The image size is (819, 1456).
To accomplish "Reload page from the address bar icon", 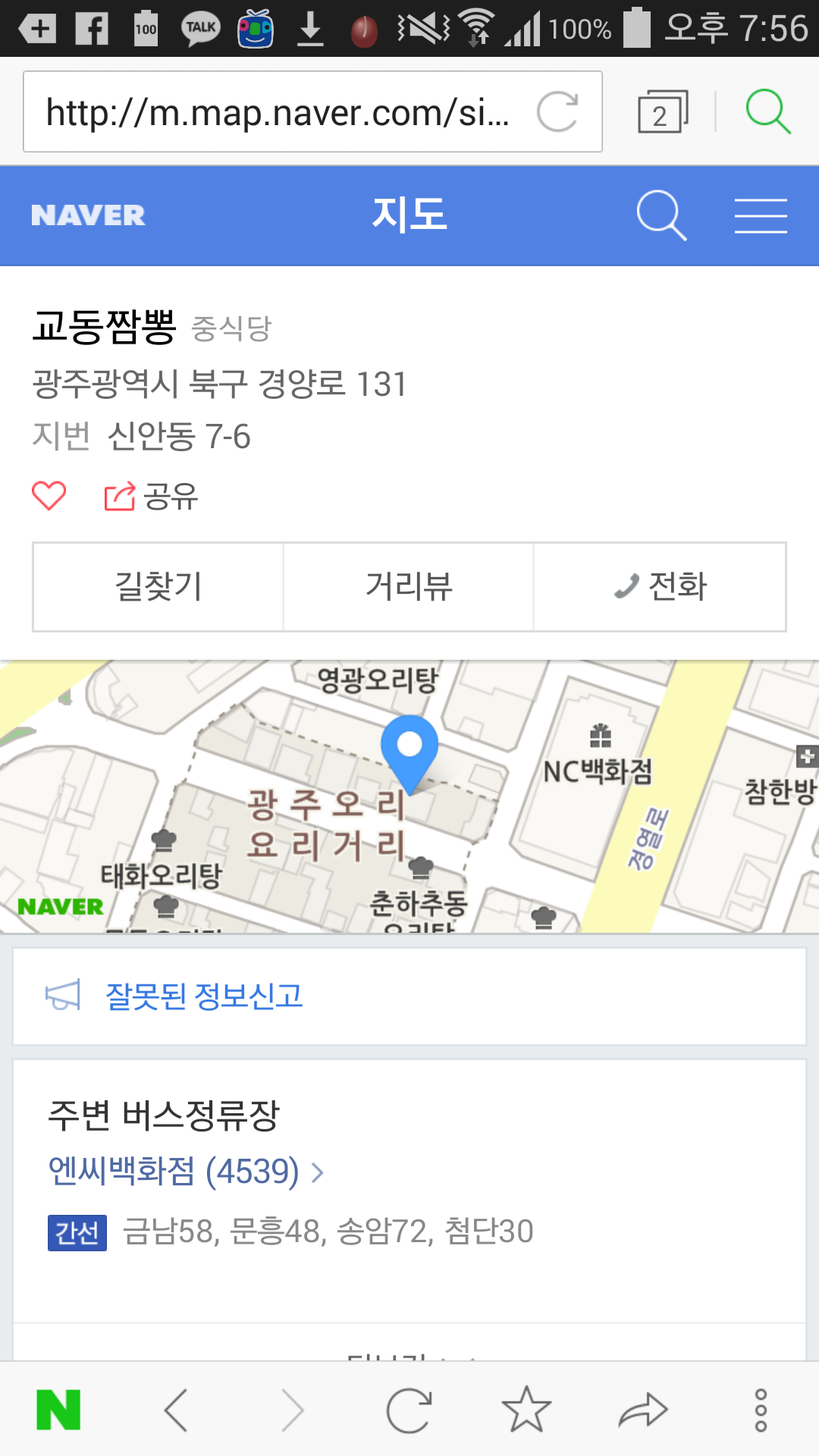I will pos(557,111).
